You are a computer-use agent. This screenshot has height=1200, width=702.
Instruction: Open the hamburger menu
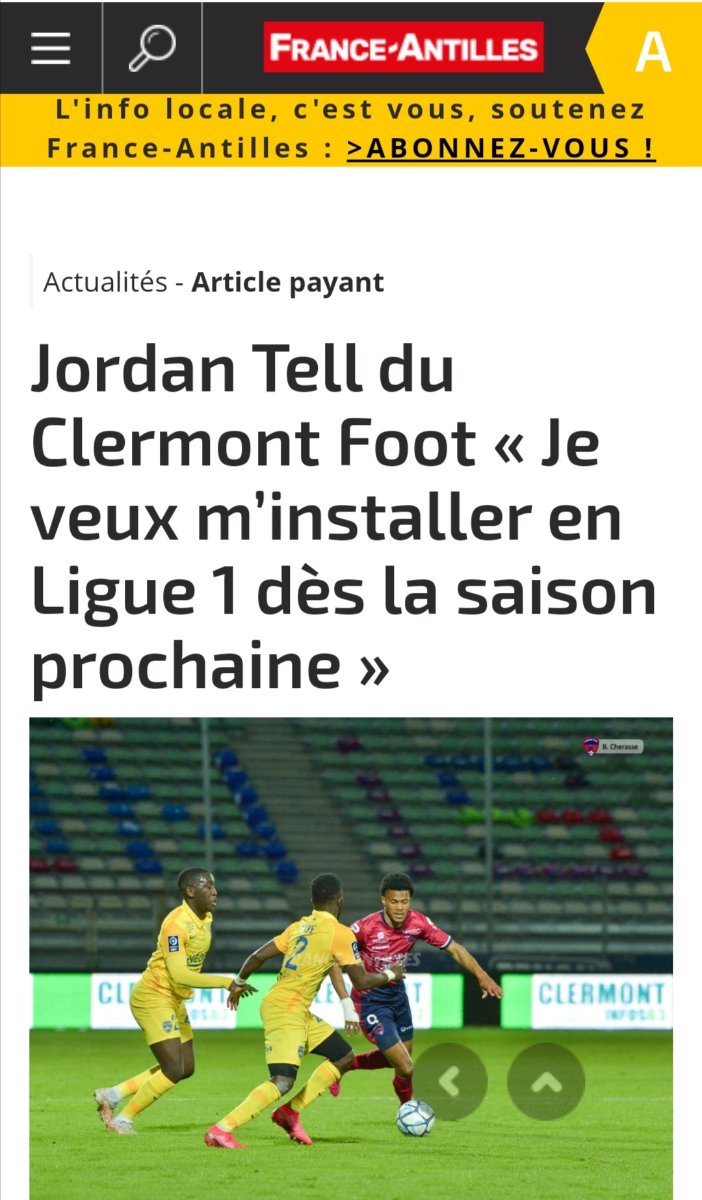[x=50, y=48]
